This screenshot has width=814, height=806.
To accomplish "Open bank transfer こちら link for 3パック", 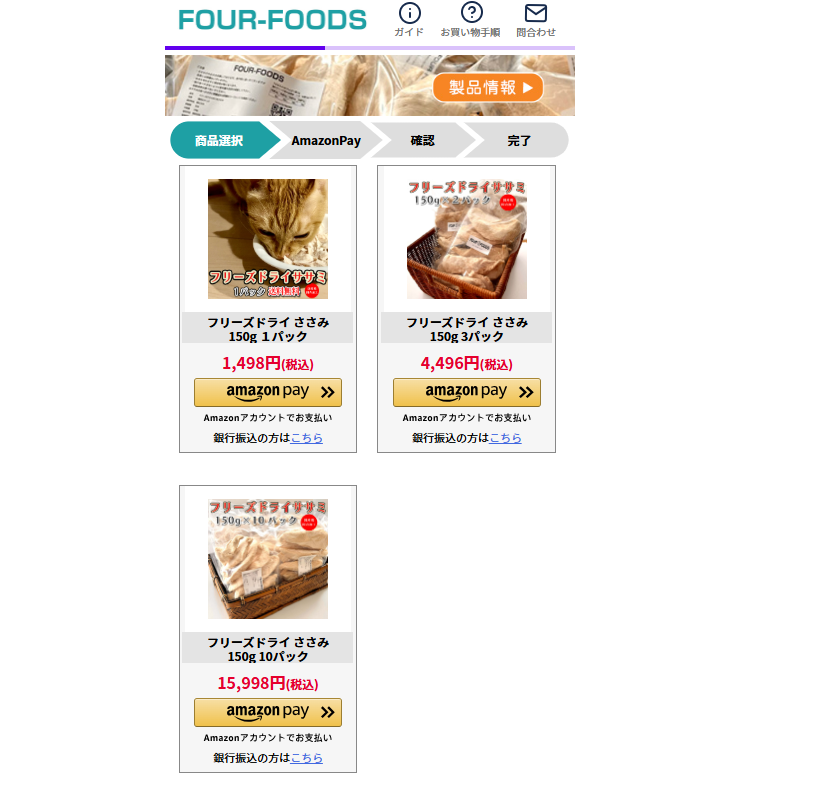I will (505, 438).
